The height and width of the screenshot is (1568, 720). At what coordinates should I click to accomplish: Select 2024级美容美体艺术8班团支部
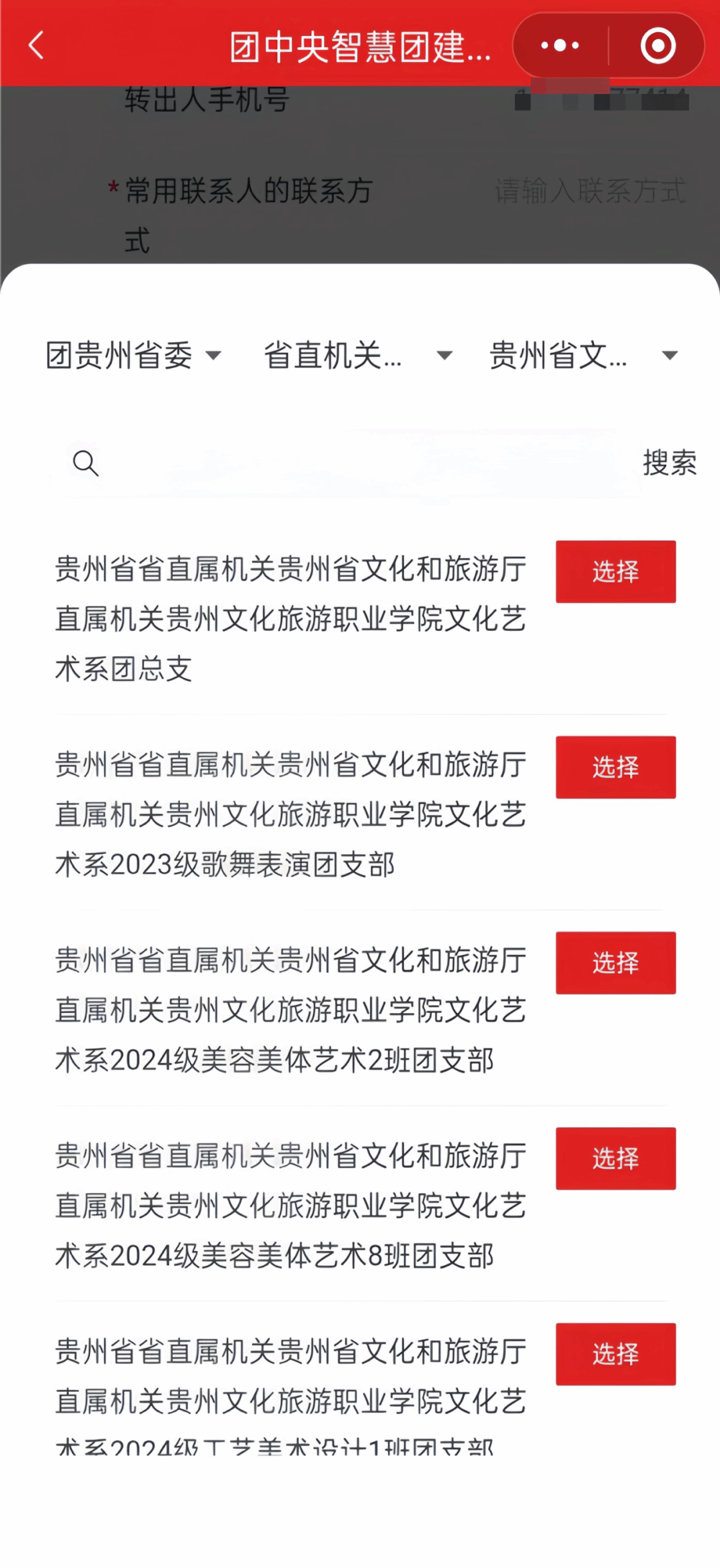pos(615,1158)
